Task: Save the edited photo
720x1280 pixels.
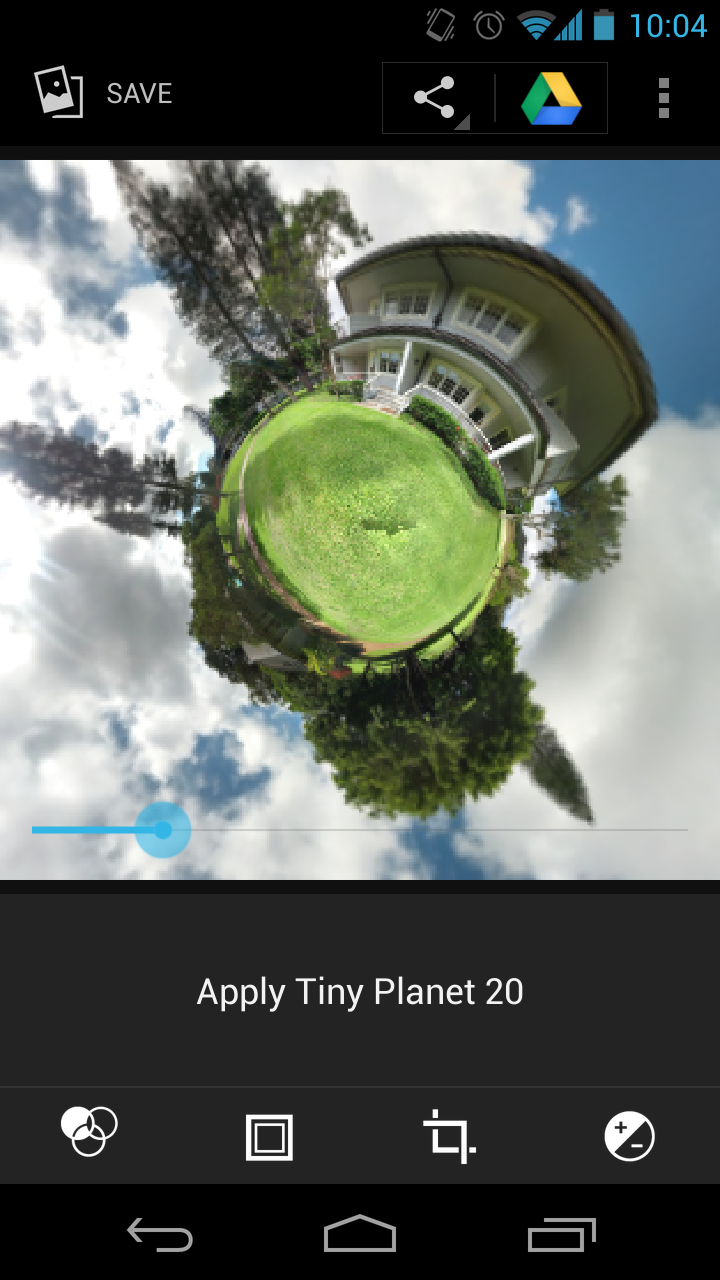Action: click(105, 94)
